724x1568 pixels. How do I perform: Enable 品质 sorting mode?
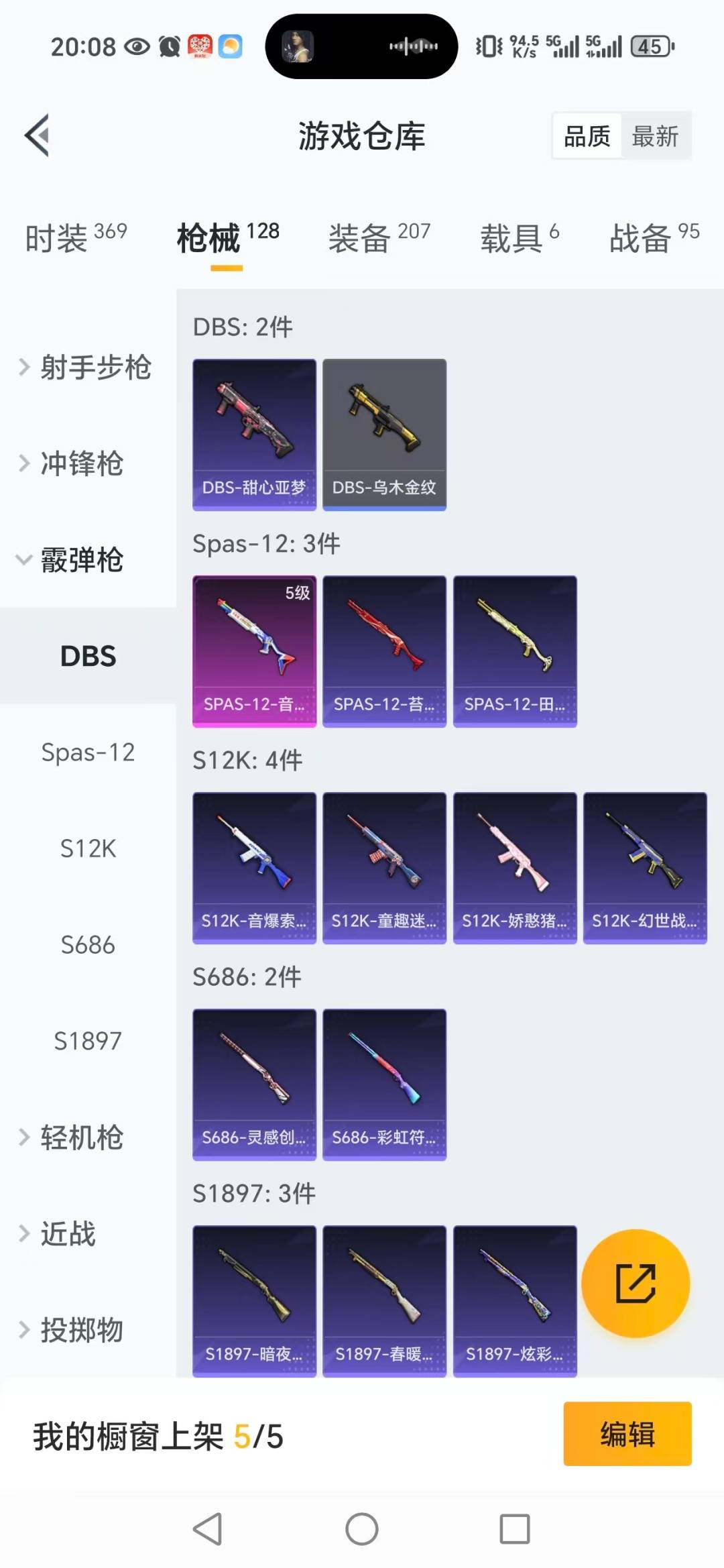pyautogui.click(x=586, y=135)
